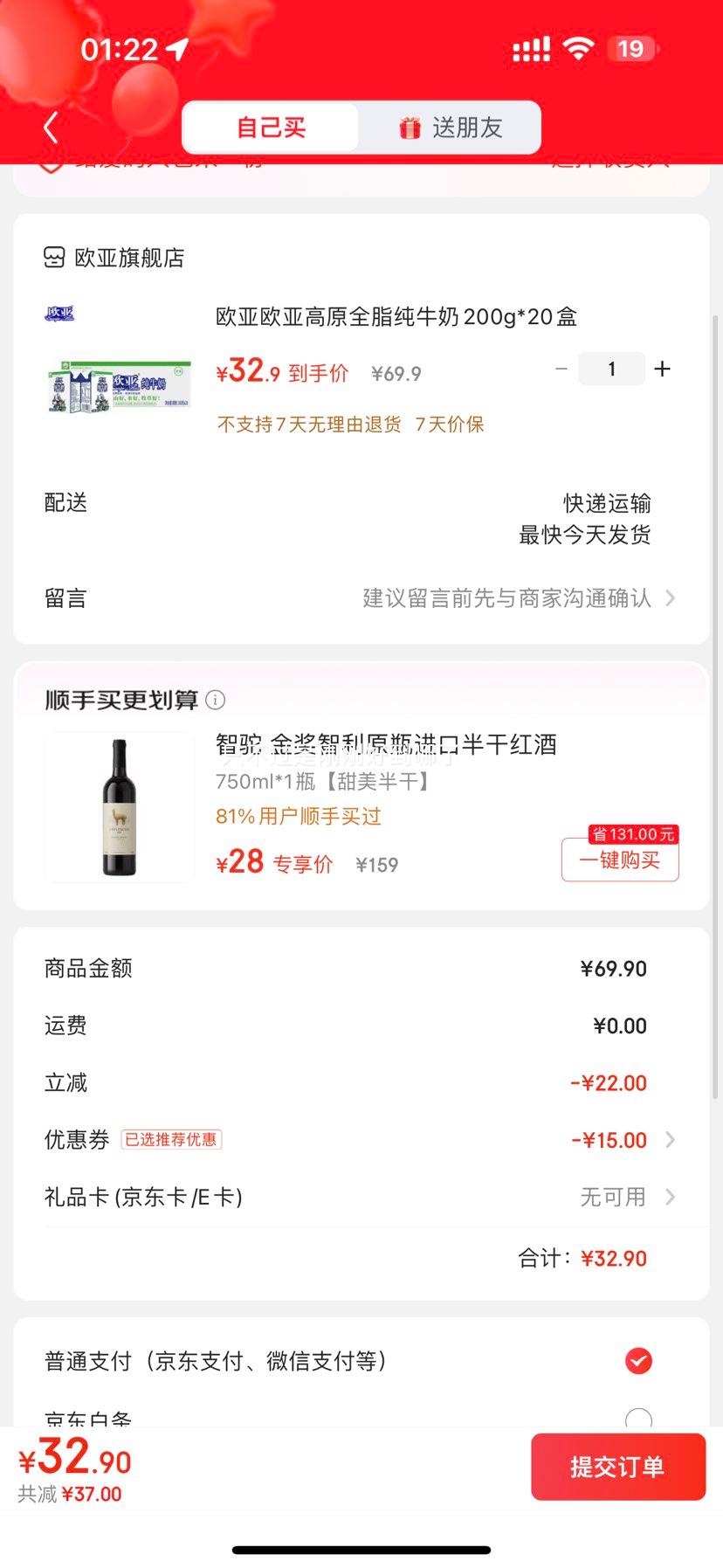Submit the order with 提交订单
This screenshot has height=1568, width=723.
tap(617, 1467)
